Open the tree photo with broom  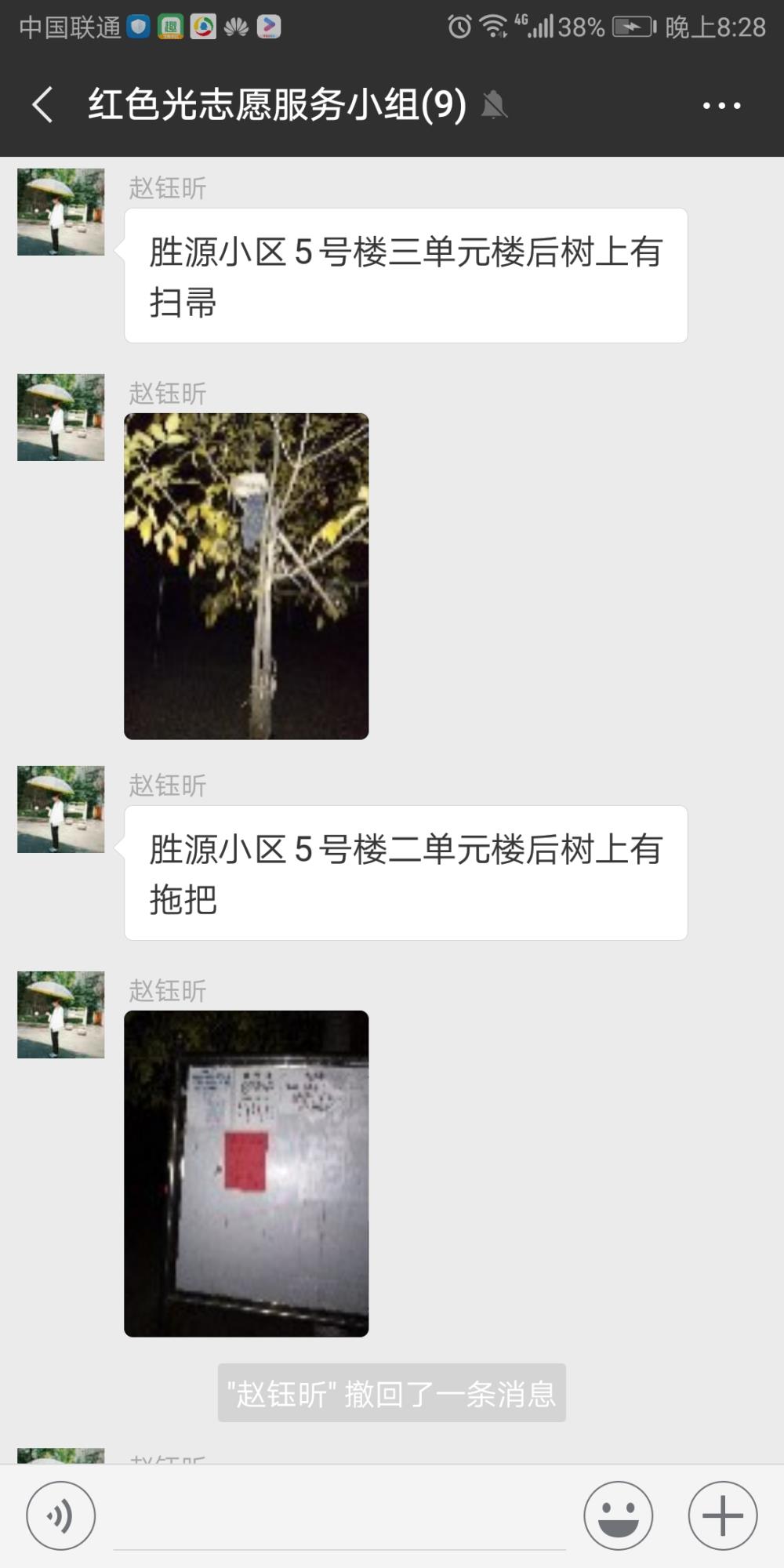coord(246,576)
